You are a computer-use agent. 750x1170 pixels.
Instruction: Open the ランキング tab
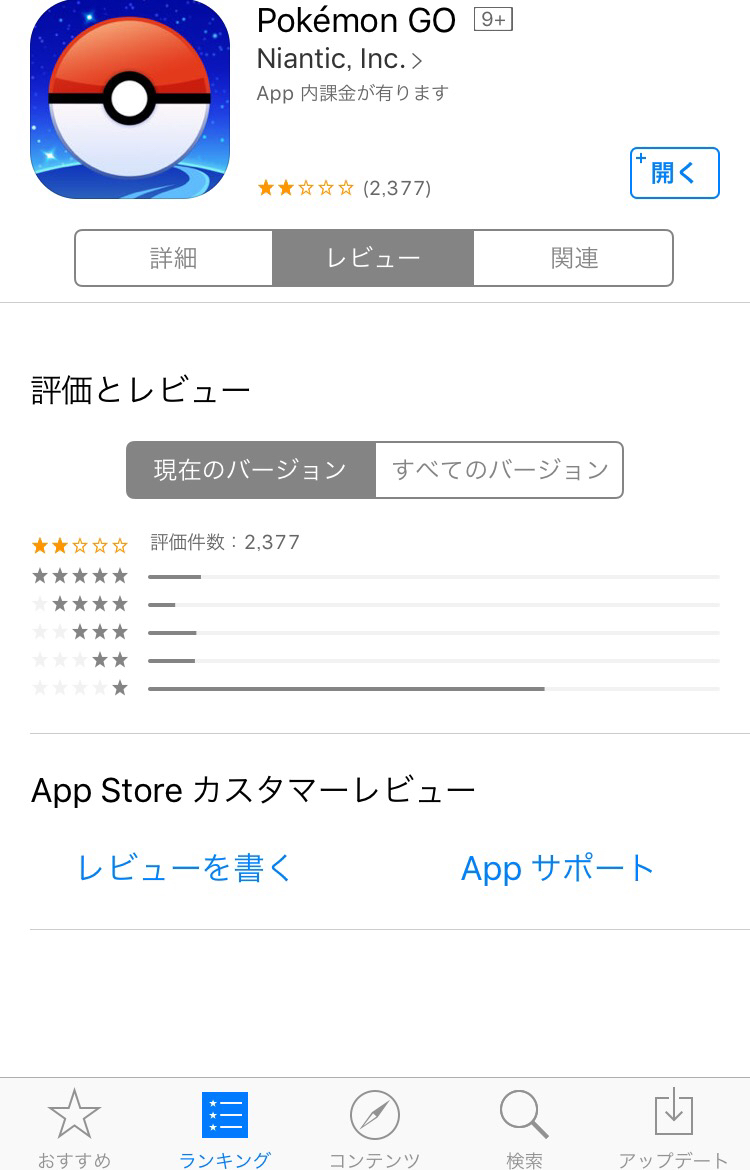[225, 1127]
